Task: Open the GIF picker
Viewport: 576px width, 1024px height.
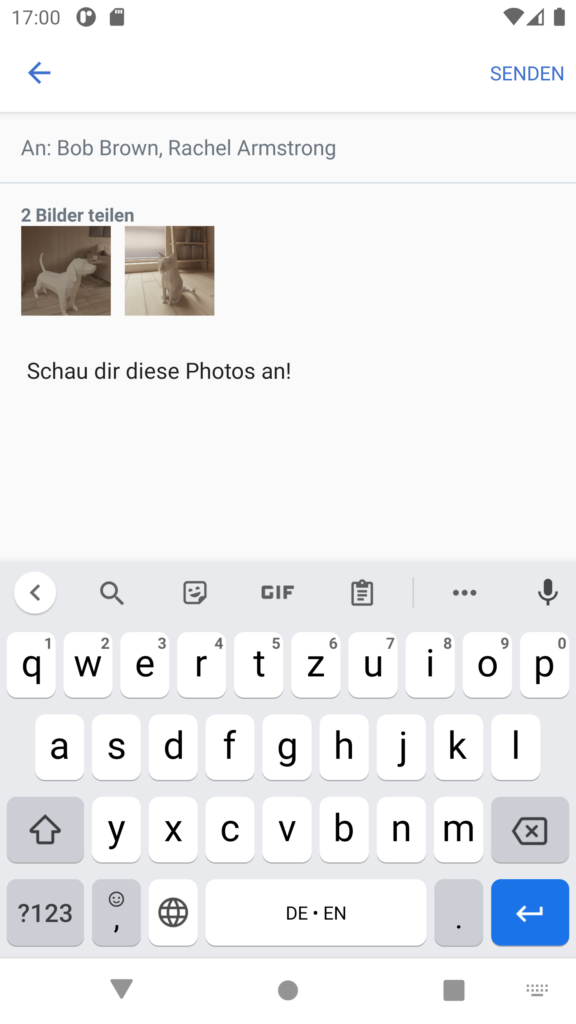Action: [x=278, y=592]
